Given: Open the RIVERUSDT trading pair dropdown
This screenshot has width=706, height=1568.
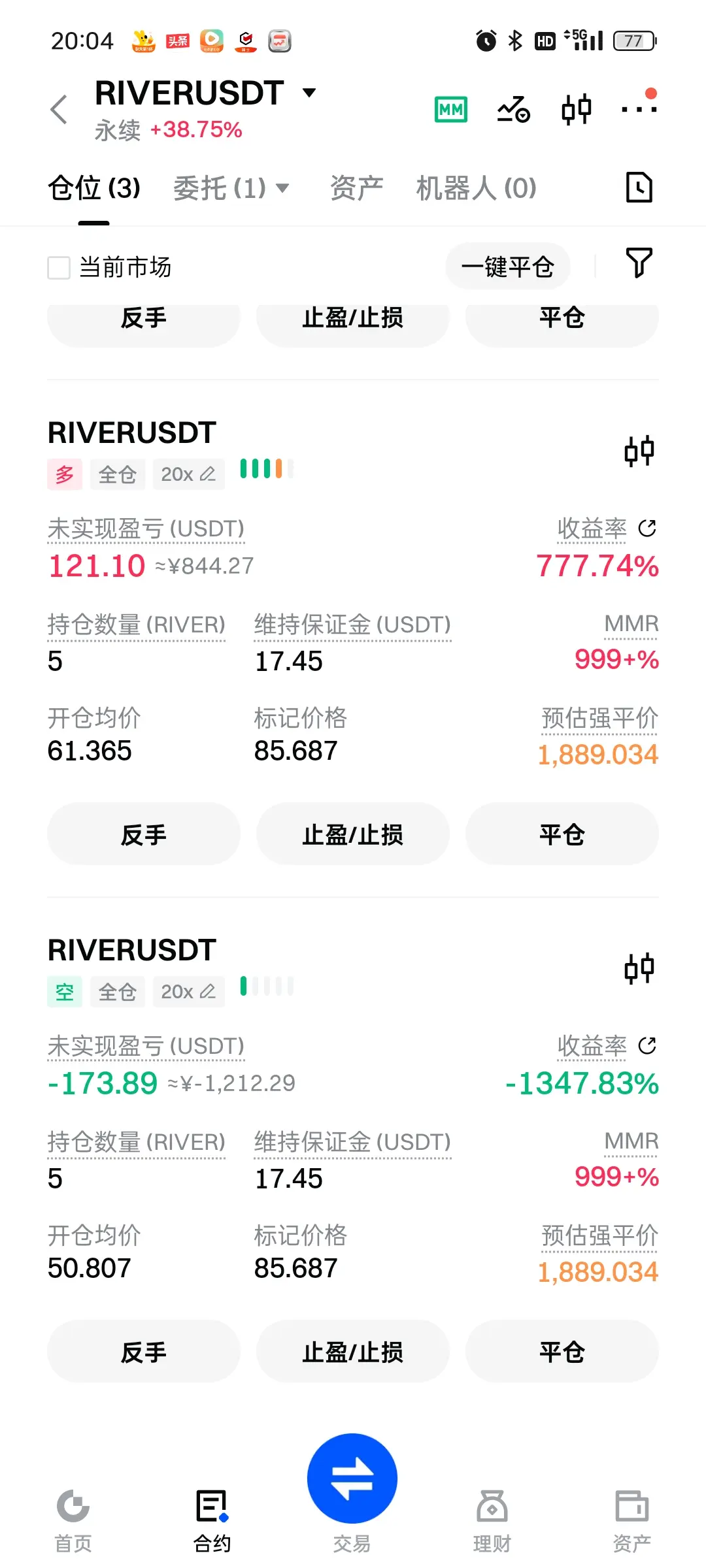Looking at the screenshot, I should coord(309,93).
